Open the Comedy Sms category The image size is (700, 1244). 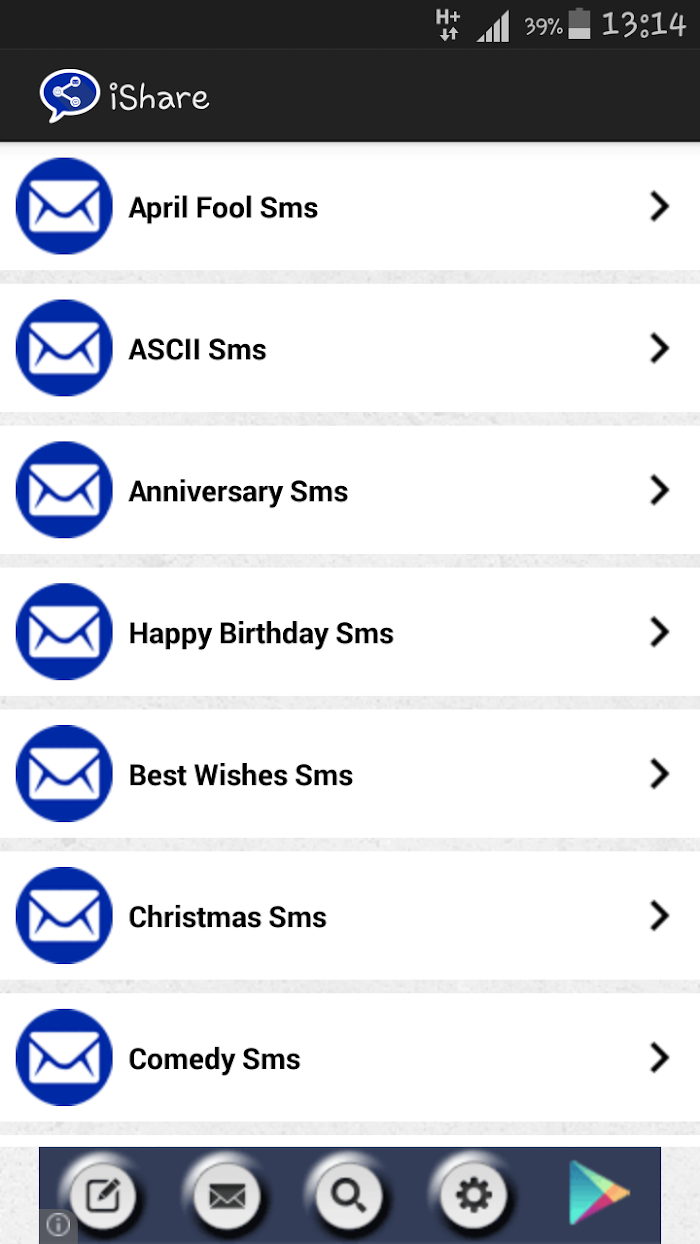(350, 1059)
